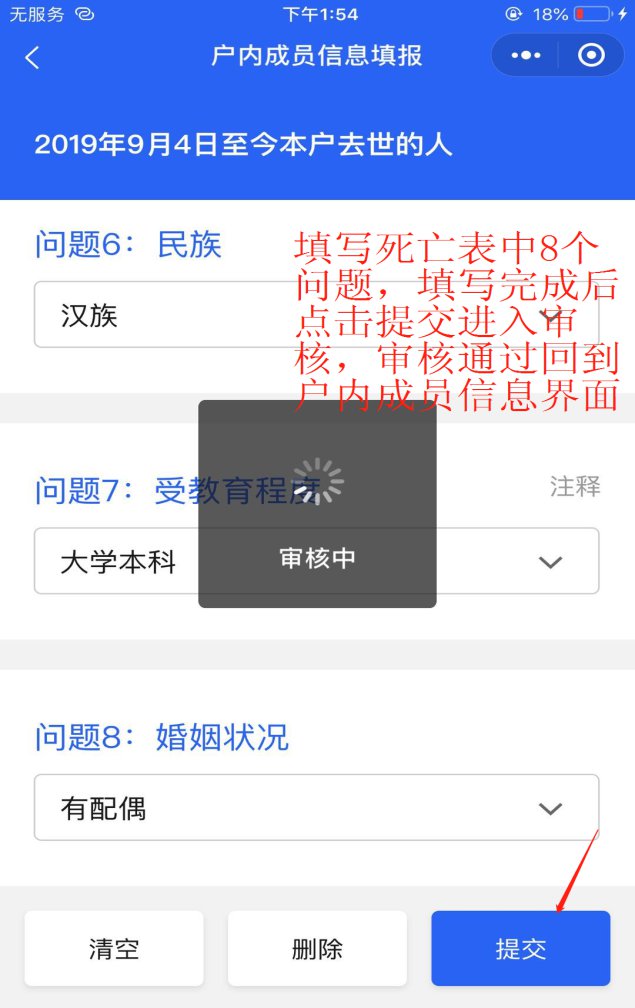The width and height of the screenshot is (635, 1008).
Task: Expand the 受教育程度 dropdown showing 大学本科
Action: coord(316,562)
